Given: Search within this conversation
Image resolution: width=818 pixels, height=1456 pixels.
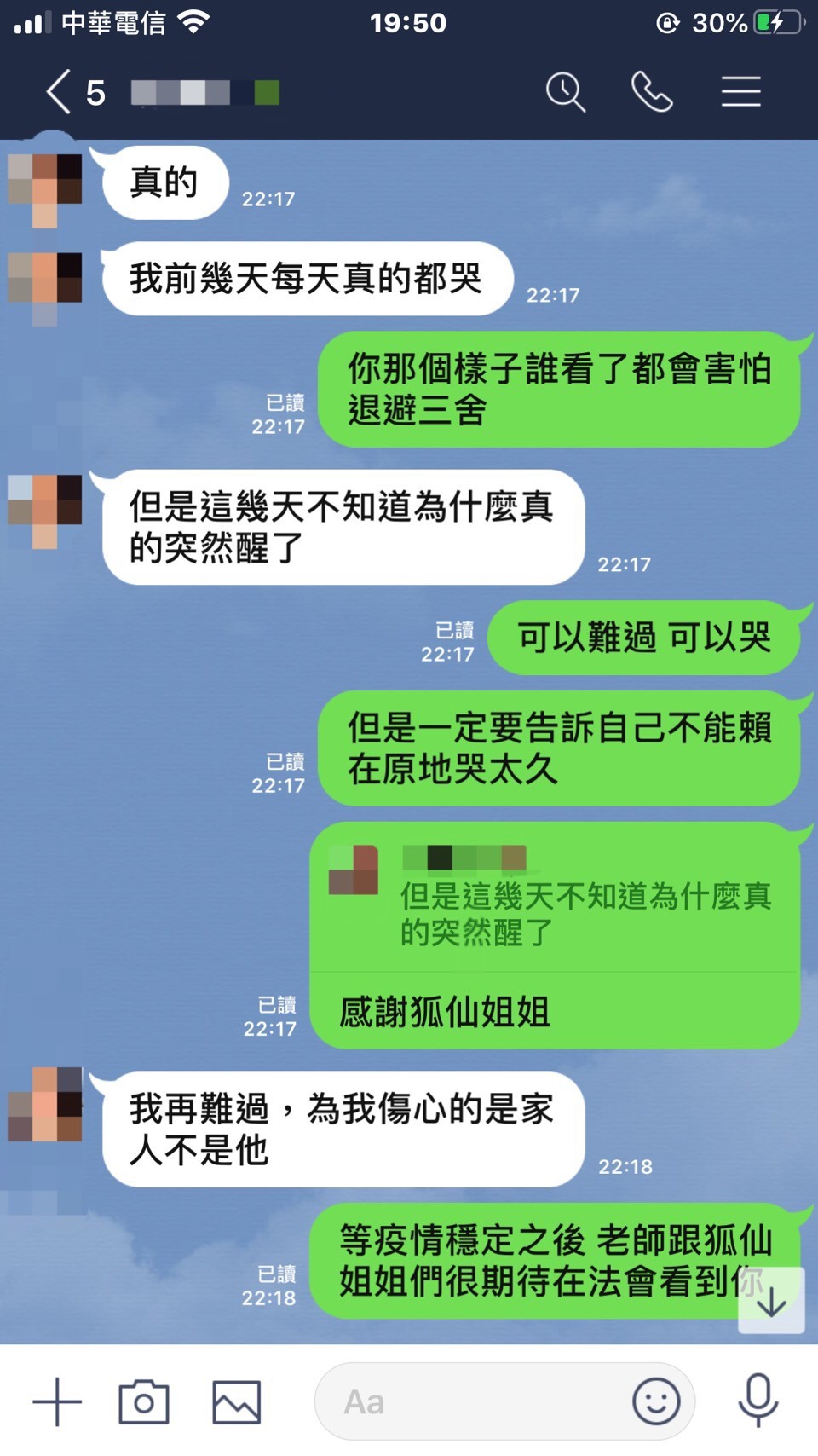Looking at the screenshot, I should pyautogui.click(x=565, y=92).
